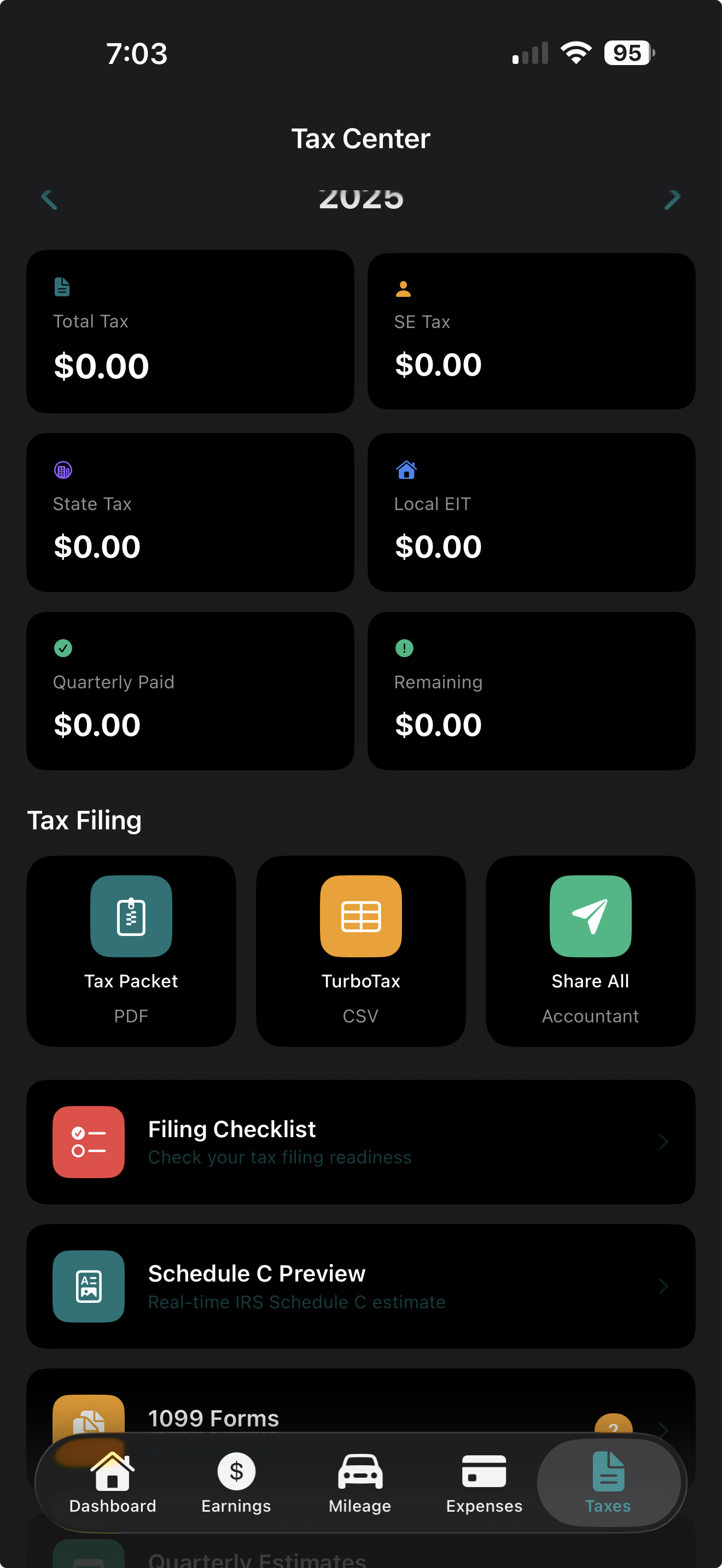Open the Filing Checklist detail arrow
722x1568 pixels.
[662, 1142]
